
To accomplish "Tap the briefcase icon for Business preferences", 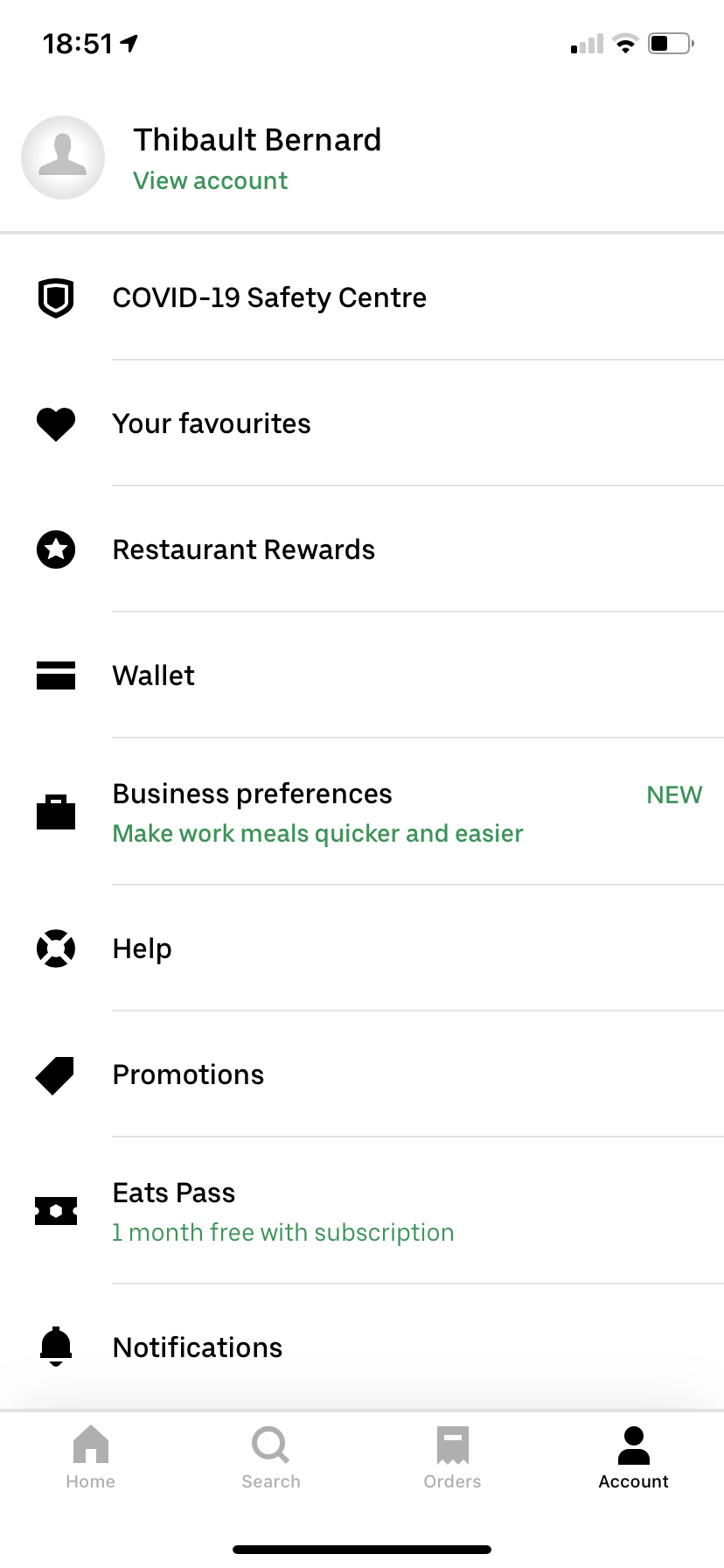I will click(x=55, y=814).
